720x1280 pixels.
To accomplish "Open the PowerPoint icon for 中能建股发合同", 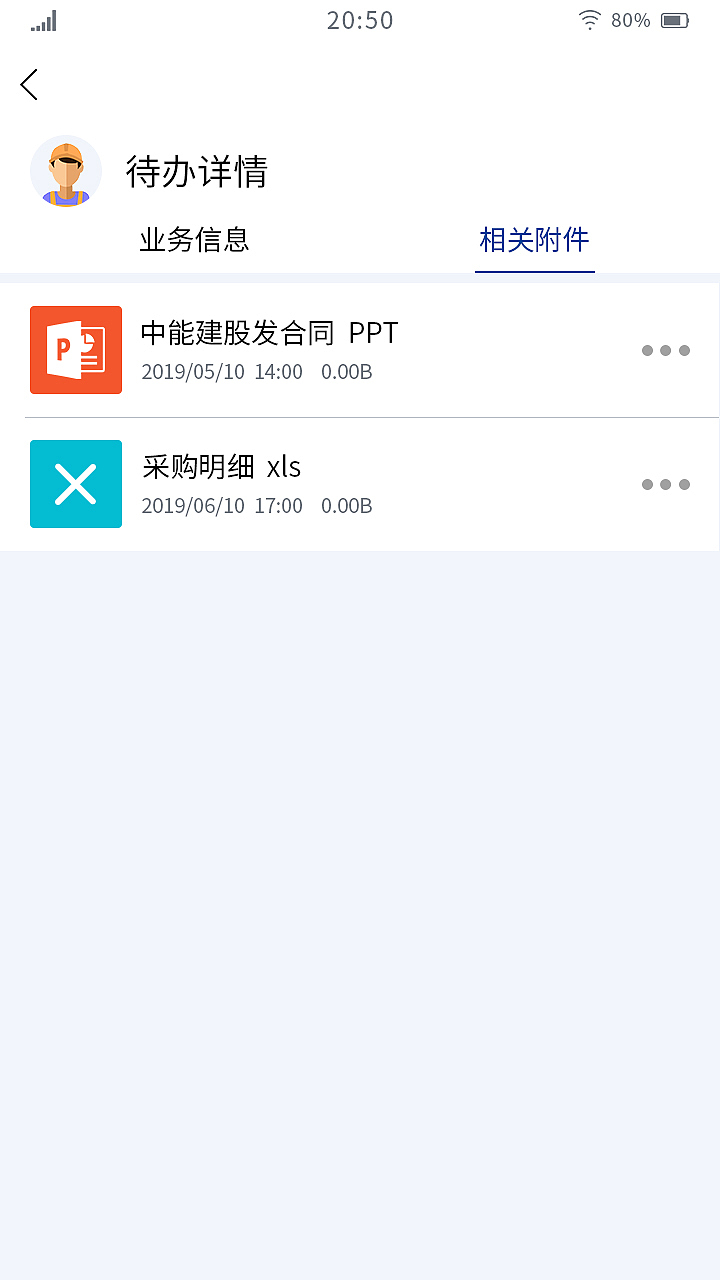I will click(x=76, y=350).
